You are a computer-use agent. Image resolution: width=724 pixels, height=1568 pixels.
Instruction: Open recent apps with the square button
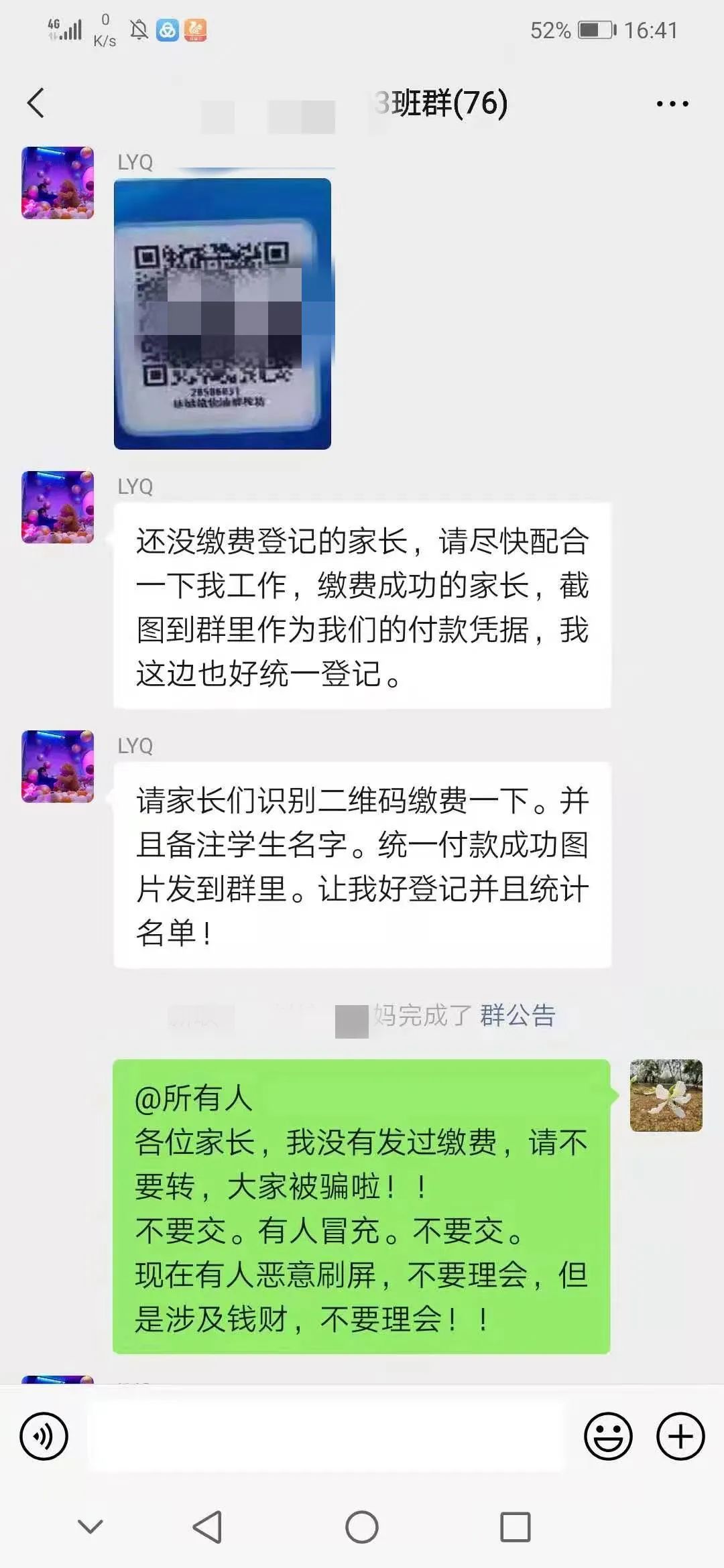click(x=515, y=1528)
